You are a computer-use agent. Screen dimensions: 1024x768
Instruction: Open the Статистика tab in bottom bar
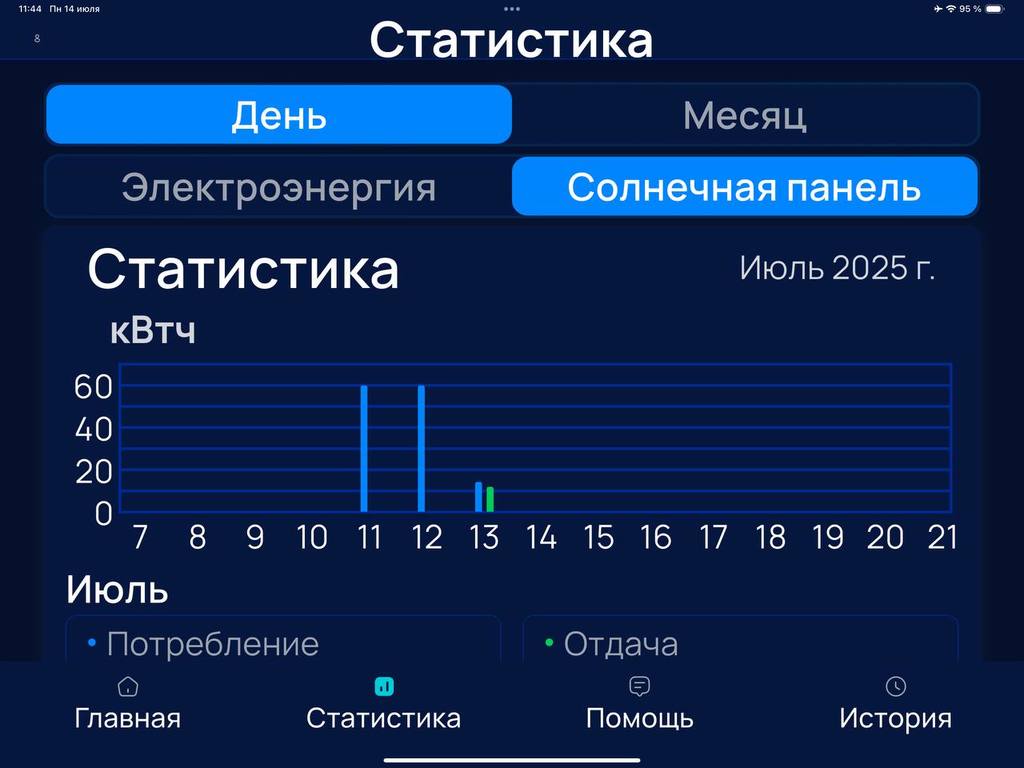coord(383,703)
